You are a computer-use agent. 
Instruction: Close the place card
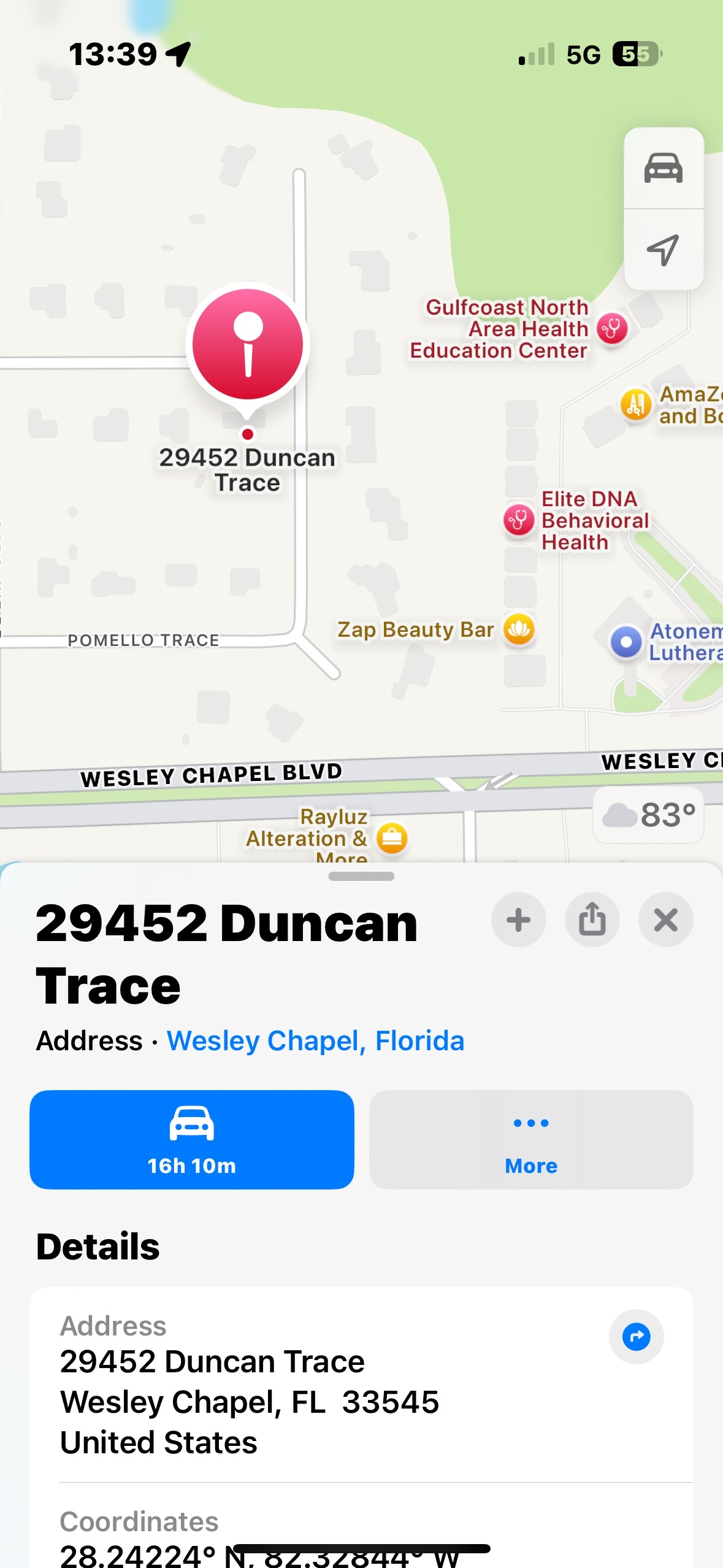tap(665, 920)
